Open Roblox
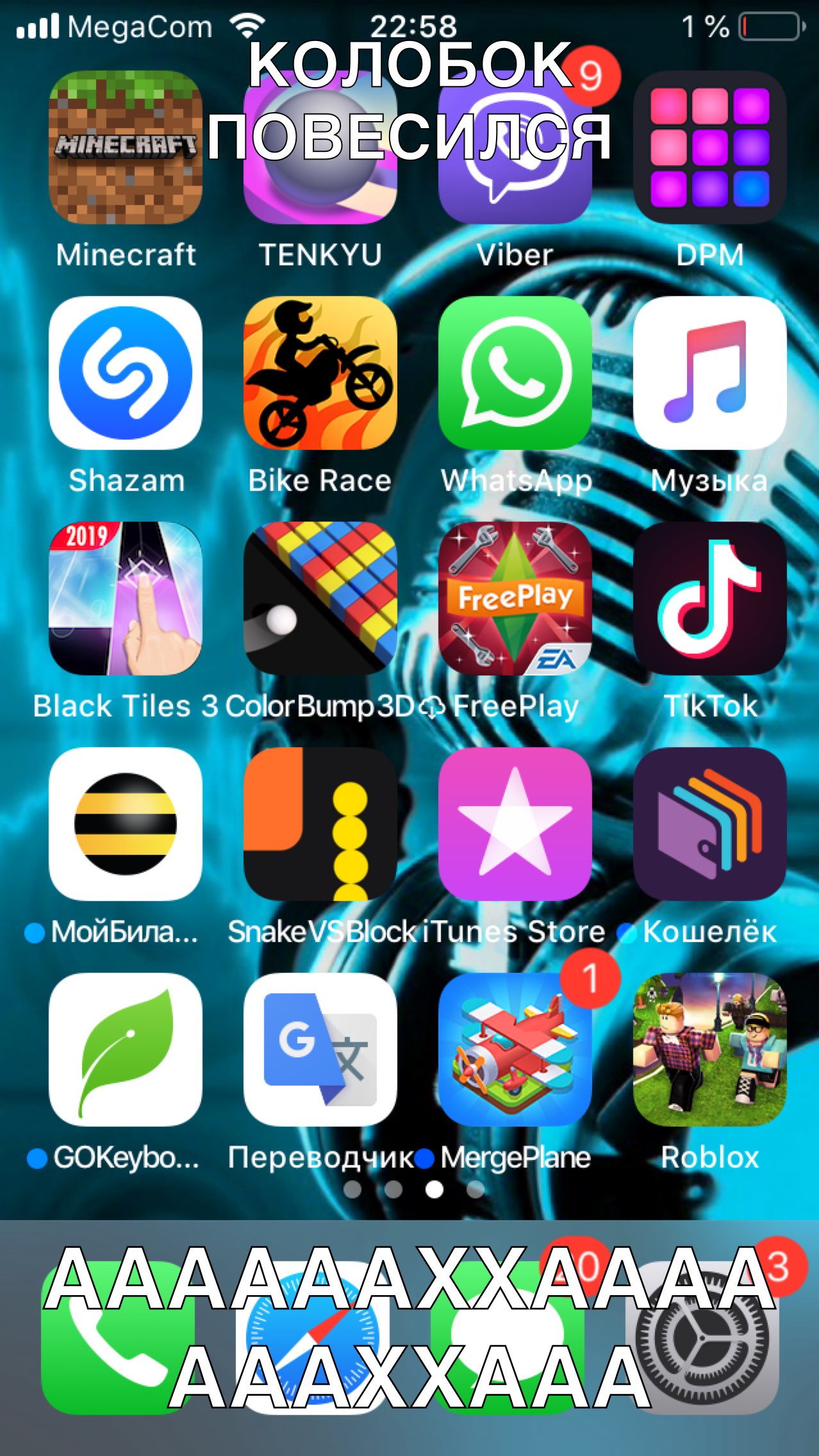819x1456 pixels. 709,1050
